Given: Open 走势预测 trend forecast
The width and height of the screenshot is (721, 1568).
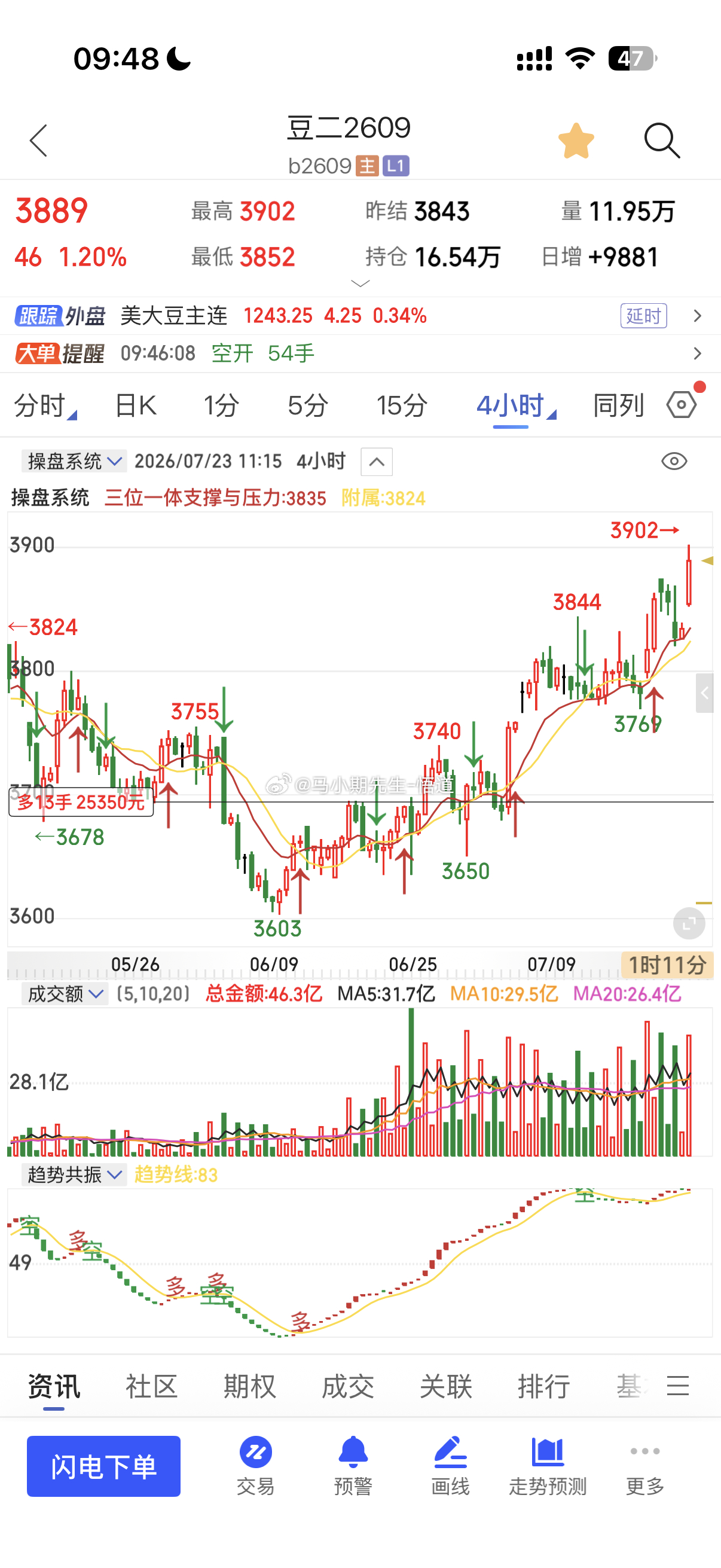Looking at the screenshot, I should click(x=548, y=1466).
